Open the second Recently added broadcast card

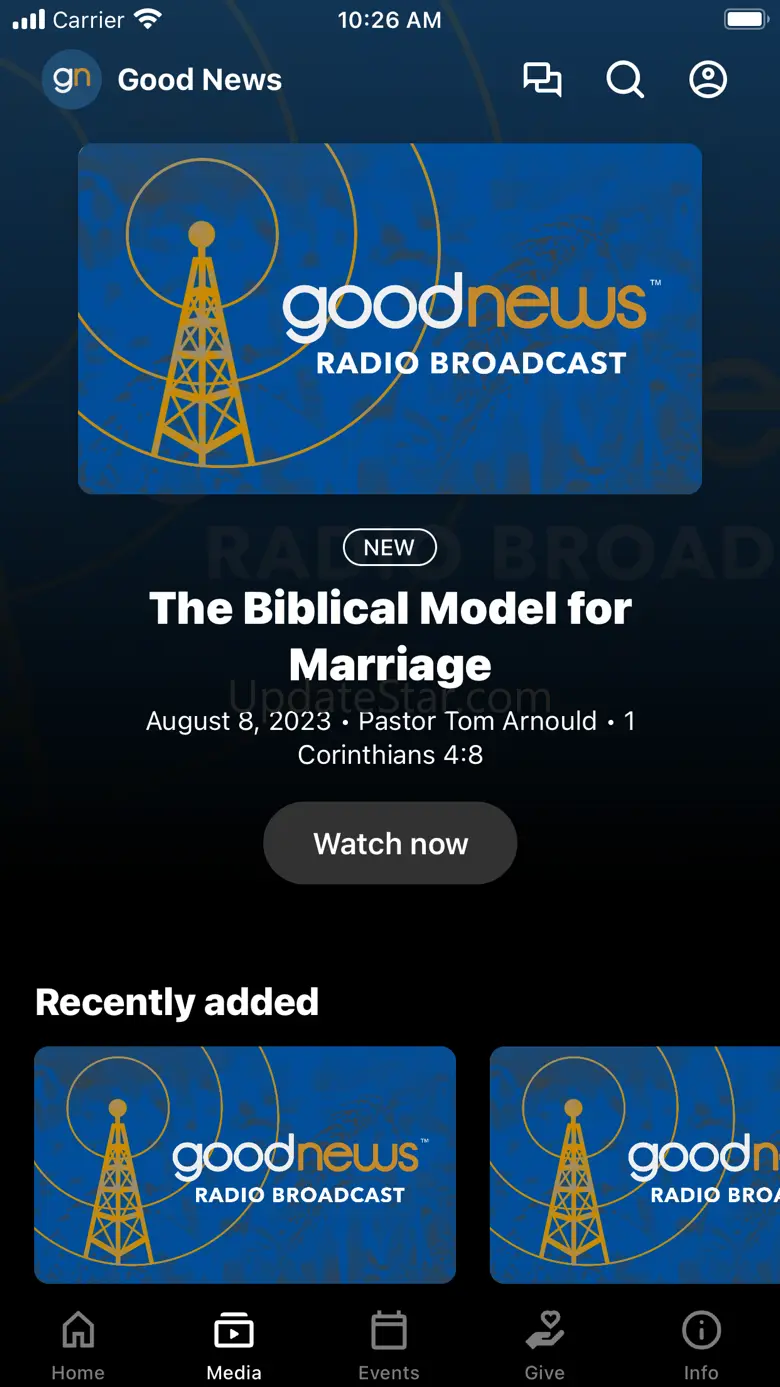(x=635, y=1164)
